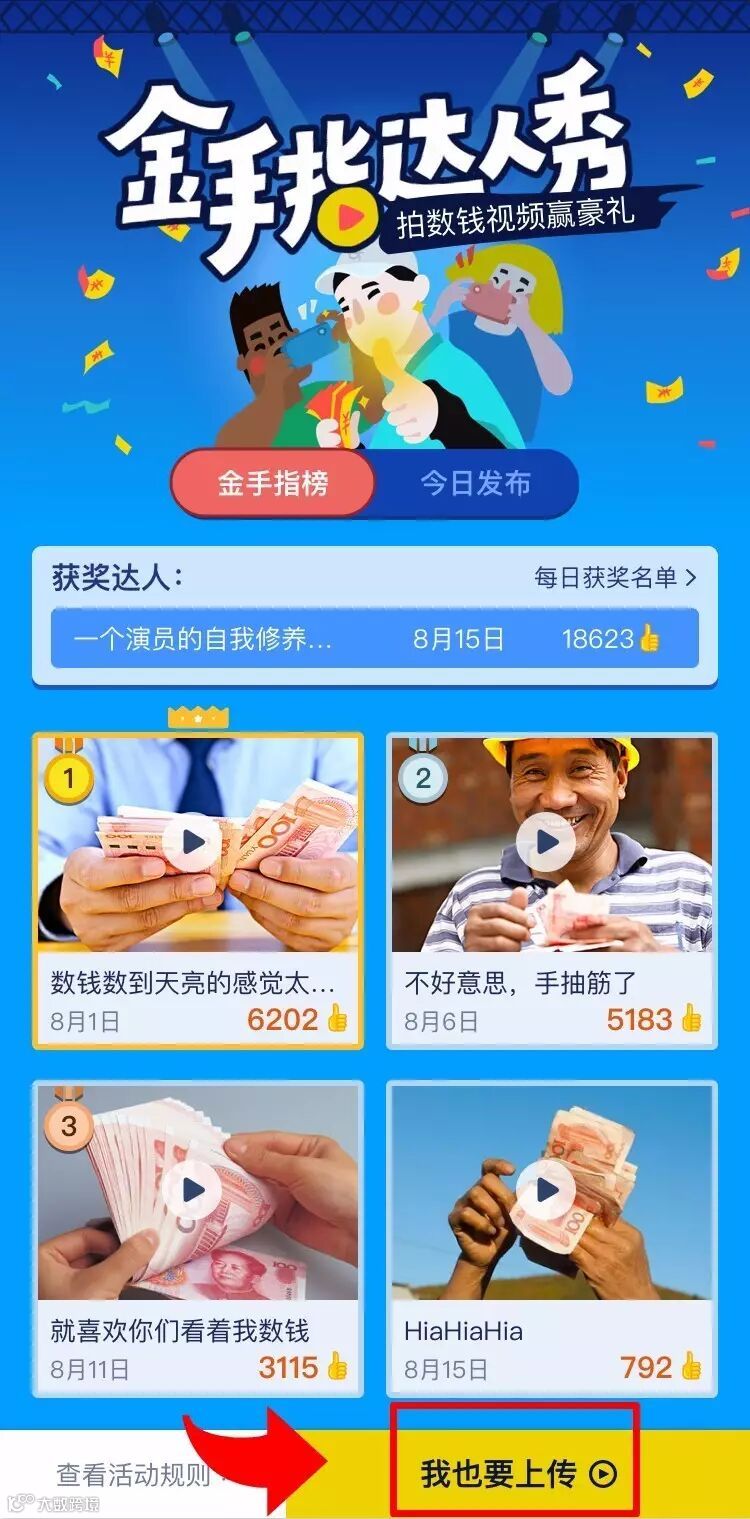
Task: Play the 不好意思,手抽筋了 video
Action: point(547,842)
